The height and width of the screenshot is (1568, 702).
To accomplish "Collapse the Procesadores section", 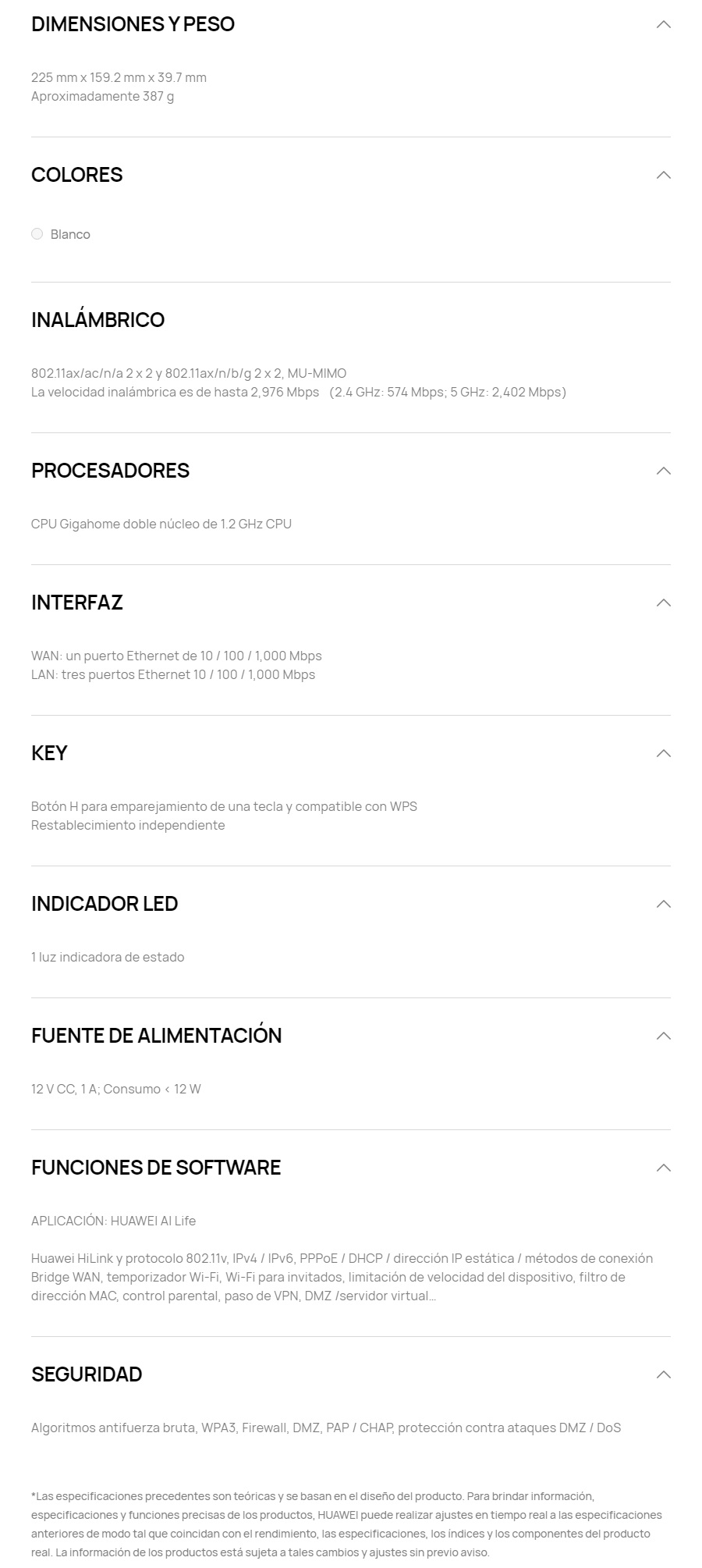I will [x=664, y=471].
